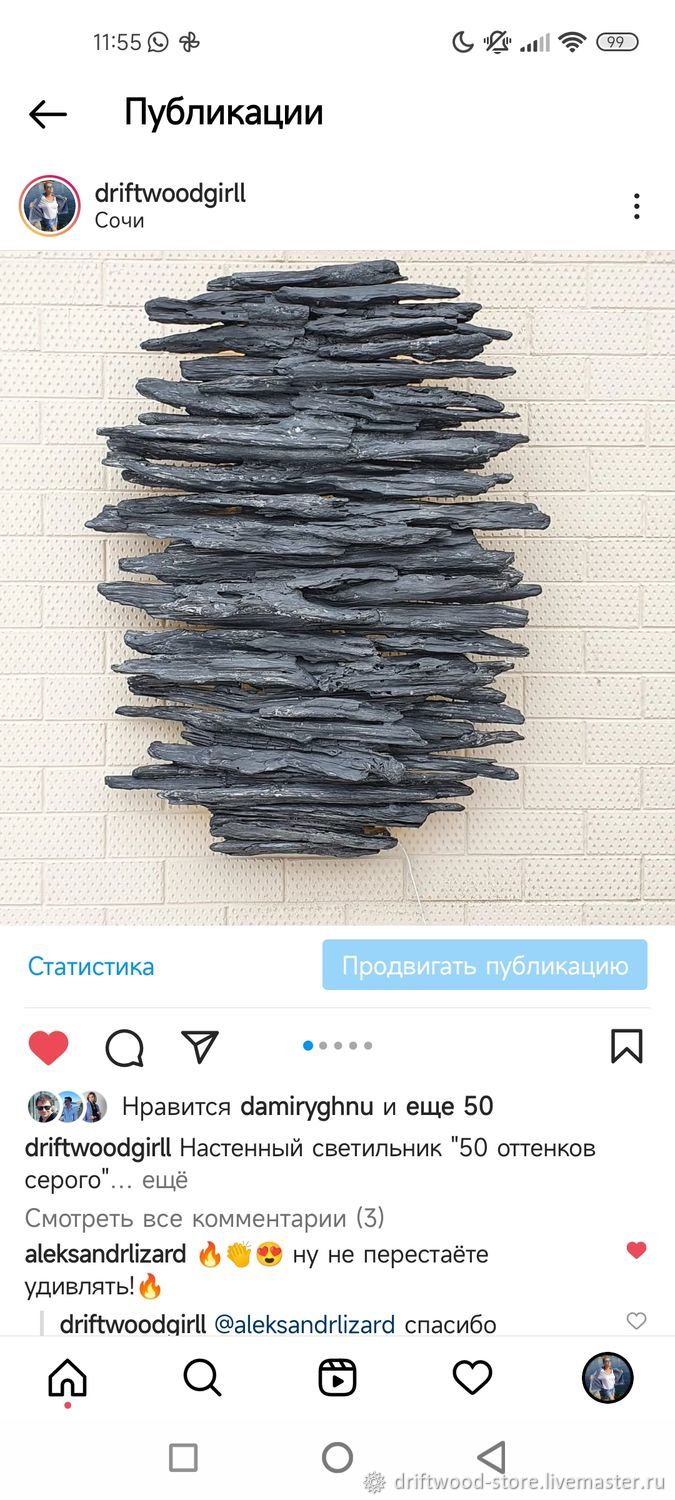Tap the system back triangle button

(x=491, y=1457)
